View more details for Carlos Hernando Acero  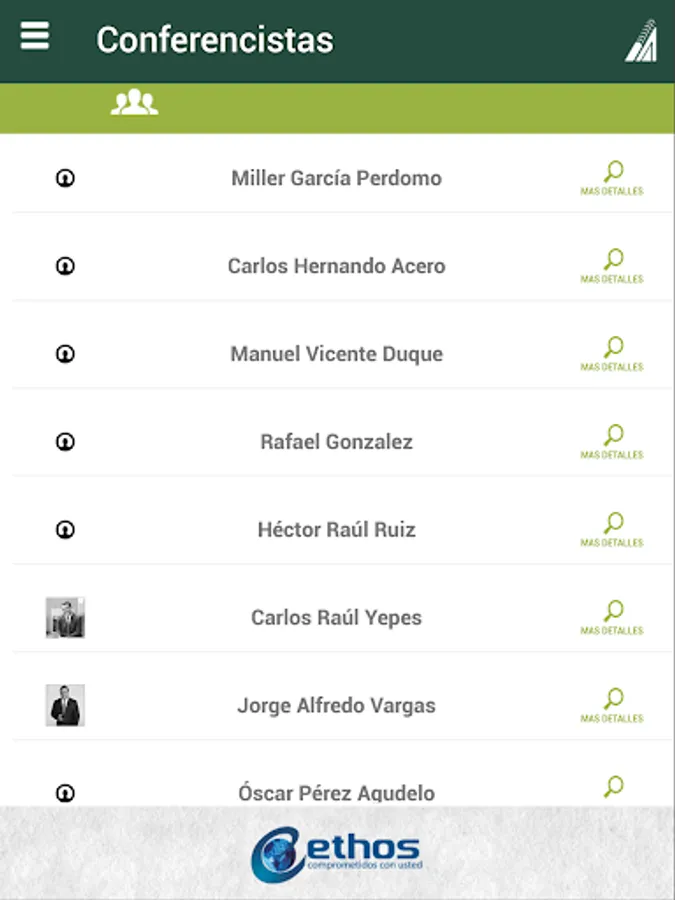(x=612, y=266)
